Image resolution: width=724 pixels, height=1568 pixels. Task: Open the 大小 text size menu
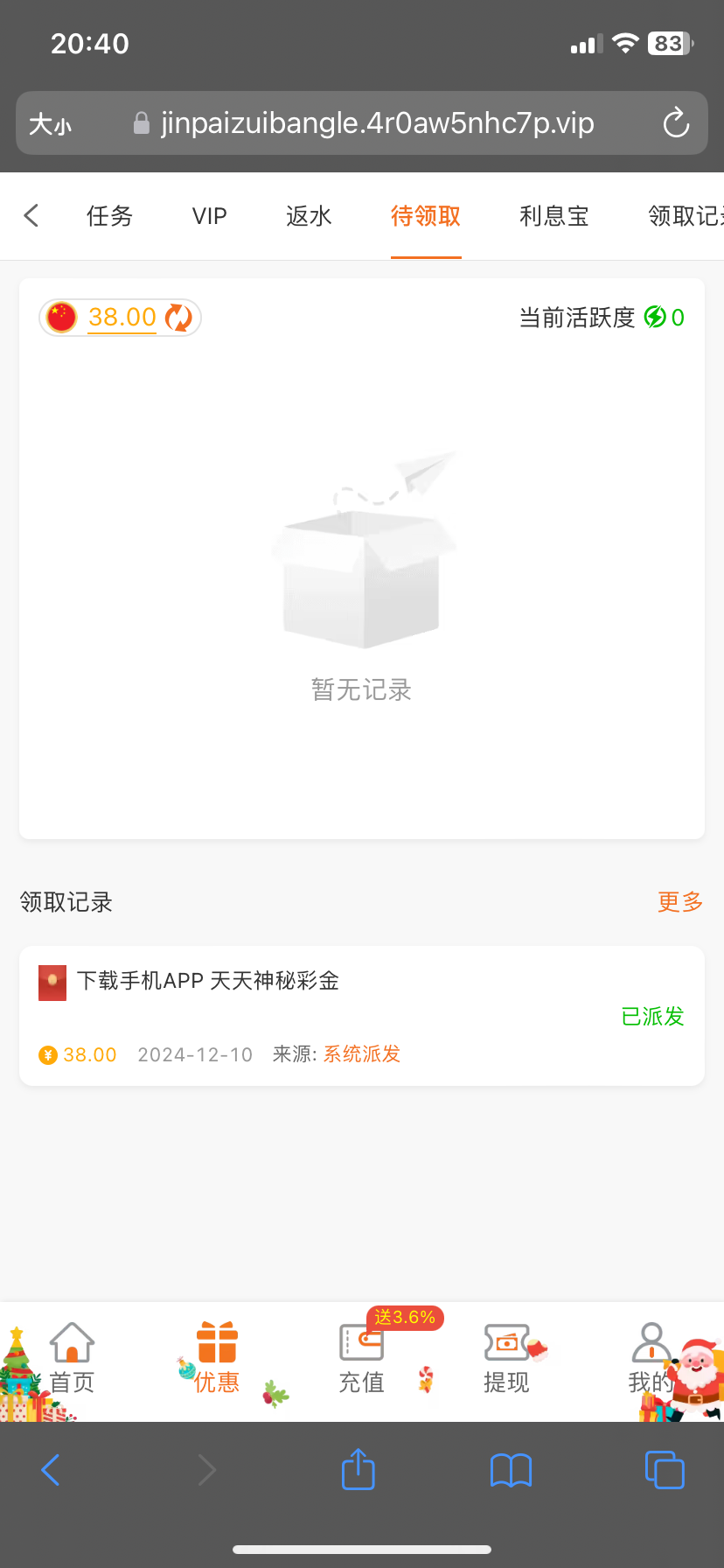tap(50, 124)
